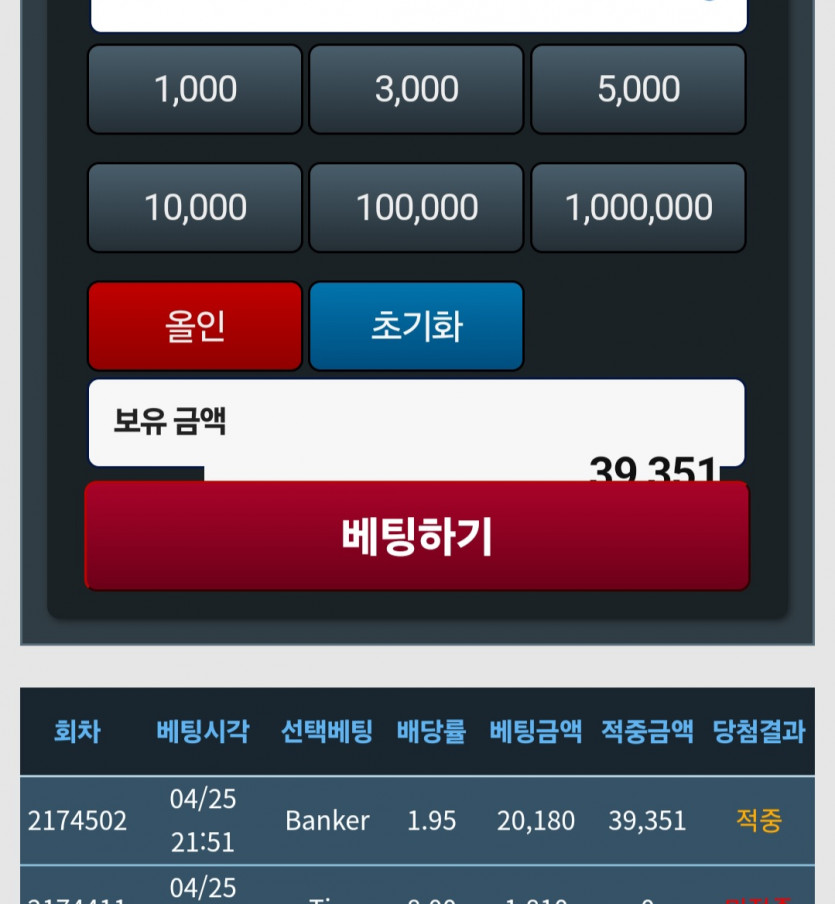The image size is (835, 904).
Task: Place the bet with 베팅하기
Action: pyautogui.click(x=417, y=537)
